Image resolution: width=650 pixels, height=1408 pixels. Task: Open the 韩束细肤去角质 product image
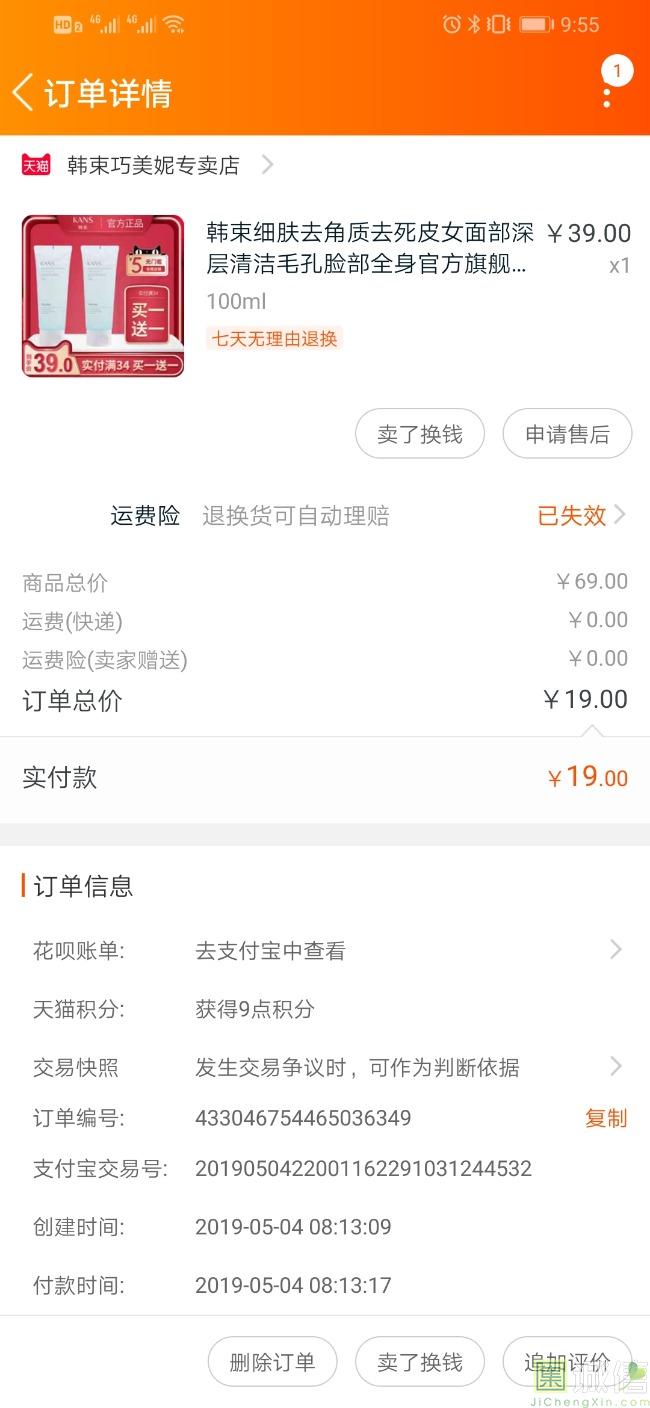click(x=103, y=296)
